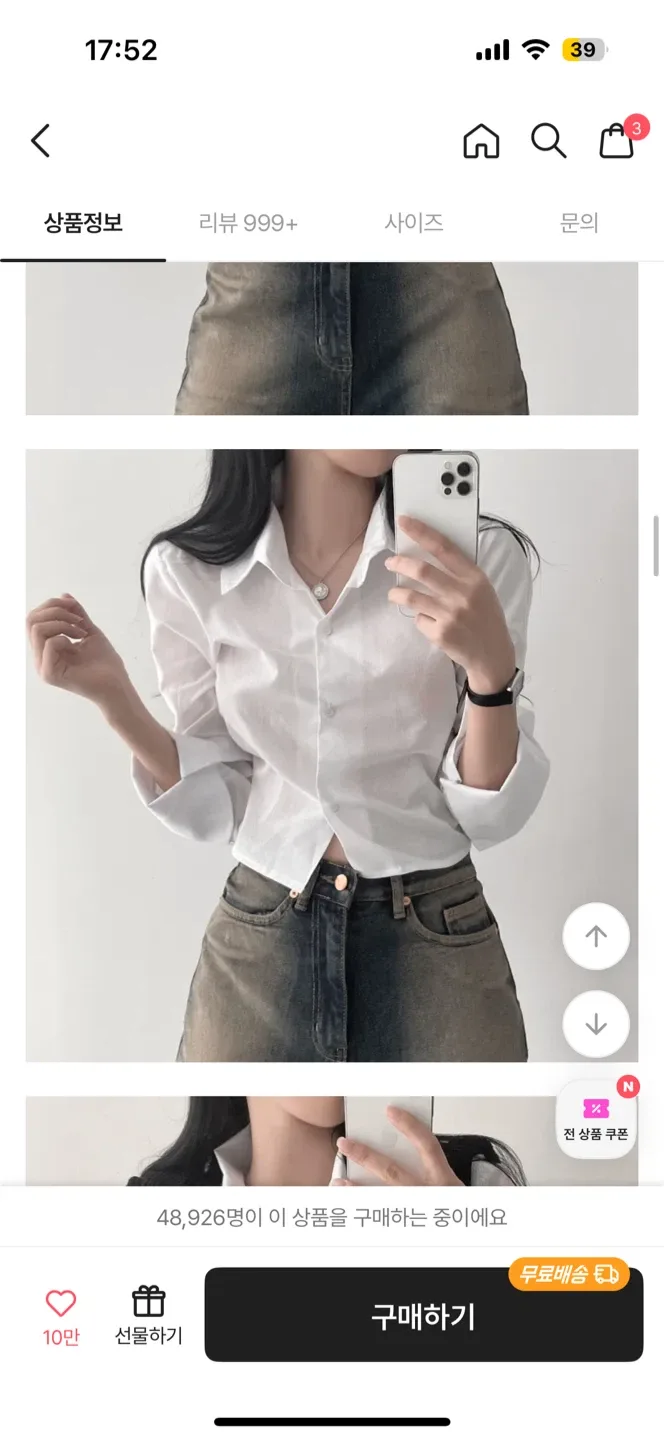
Task: Switch to the 문의 tab
Action: click(x=579, y=223)
